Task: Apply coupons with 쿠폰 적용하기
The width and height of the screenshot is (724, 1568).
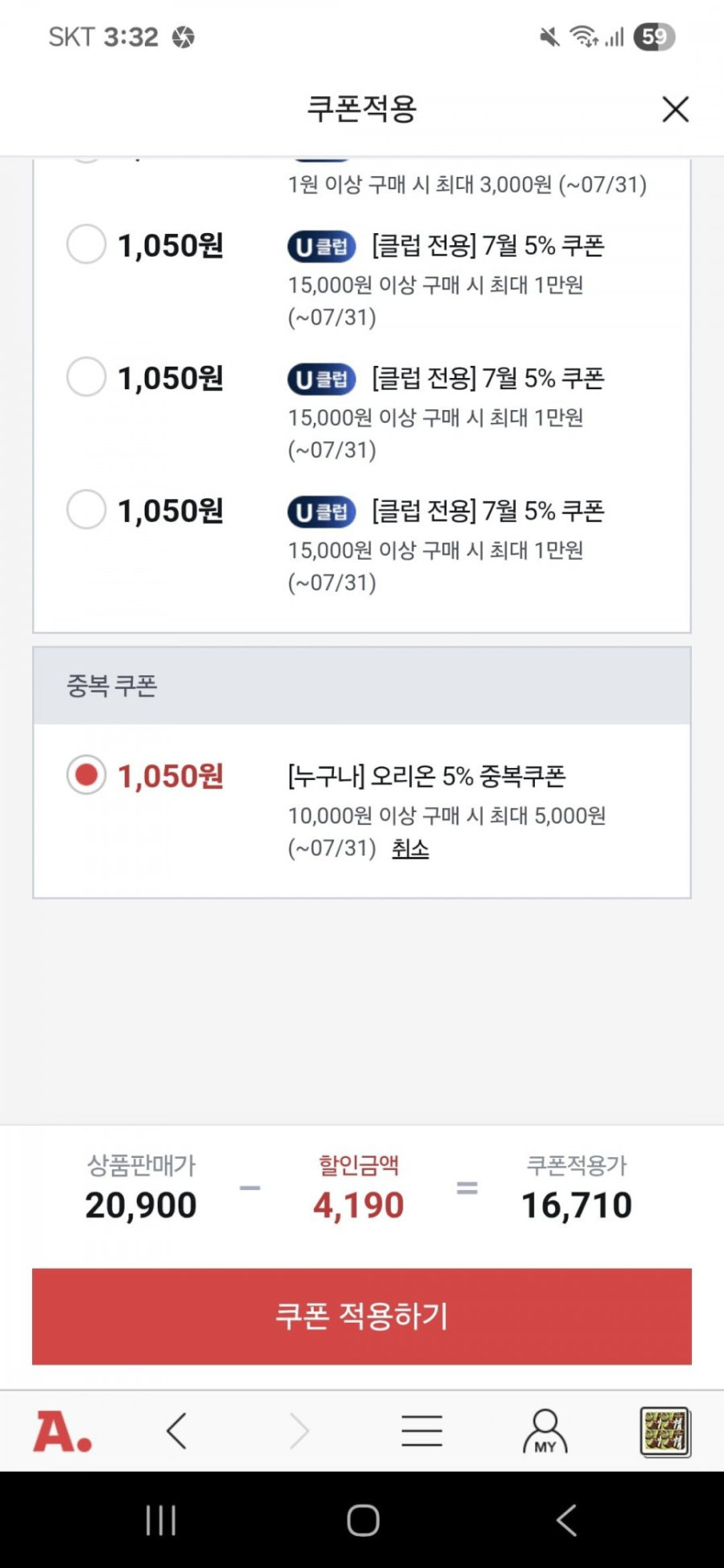Action: [x=362, y=1316]
